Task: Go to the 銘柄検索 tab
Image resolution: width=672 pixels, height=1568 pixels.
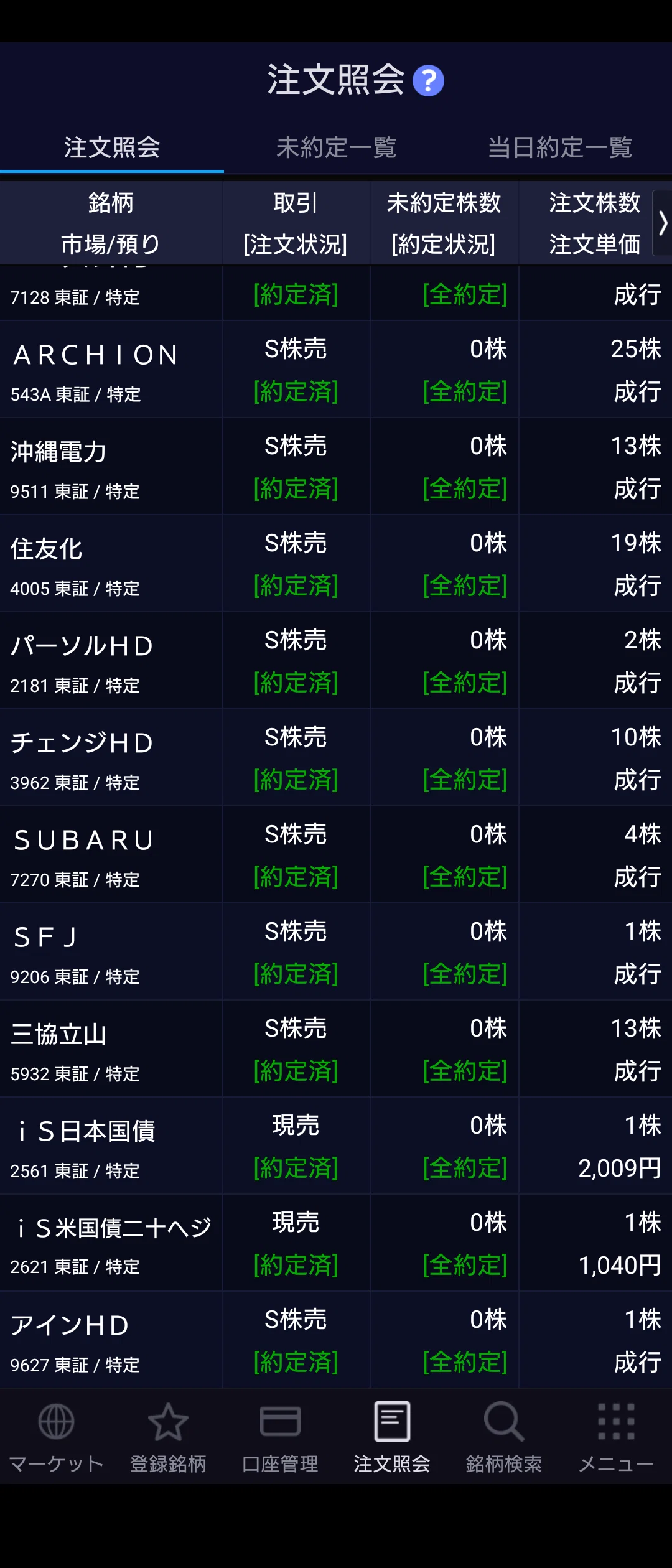Action: [504, 1437]
